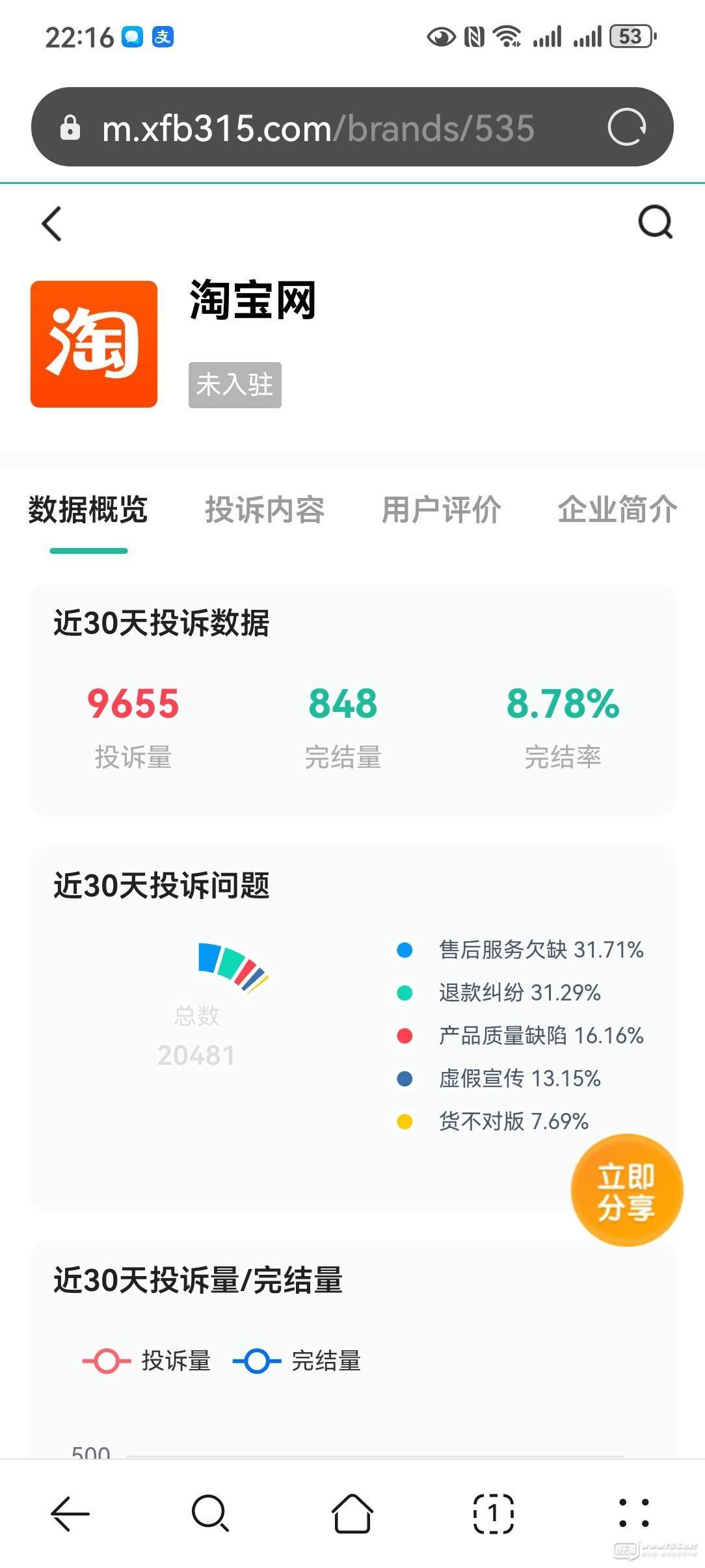Open the page search magnifier icon
This screenshot has height=1568, width=705.
655,223
